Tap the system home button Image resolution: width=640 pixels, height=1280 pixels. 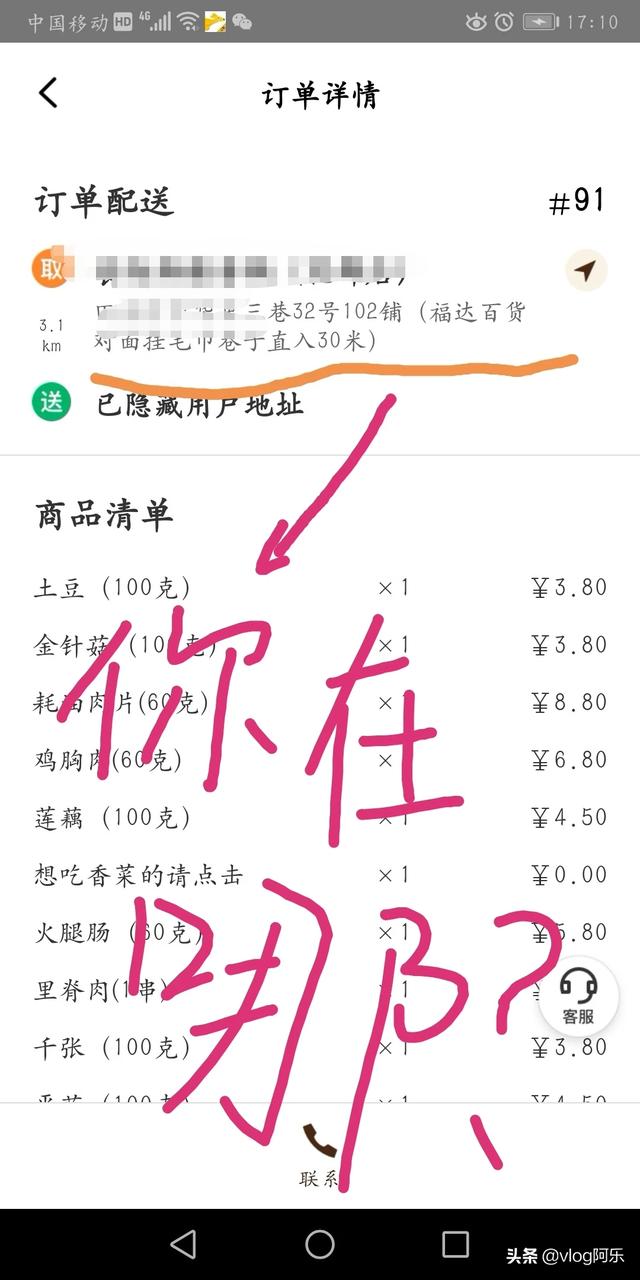tap(320, 1243)
